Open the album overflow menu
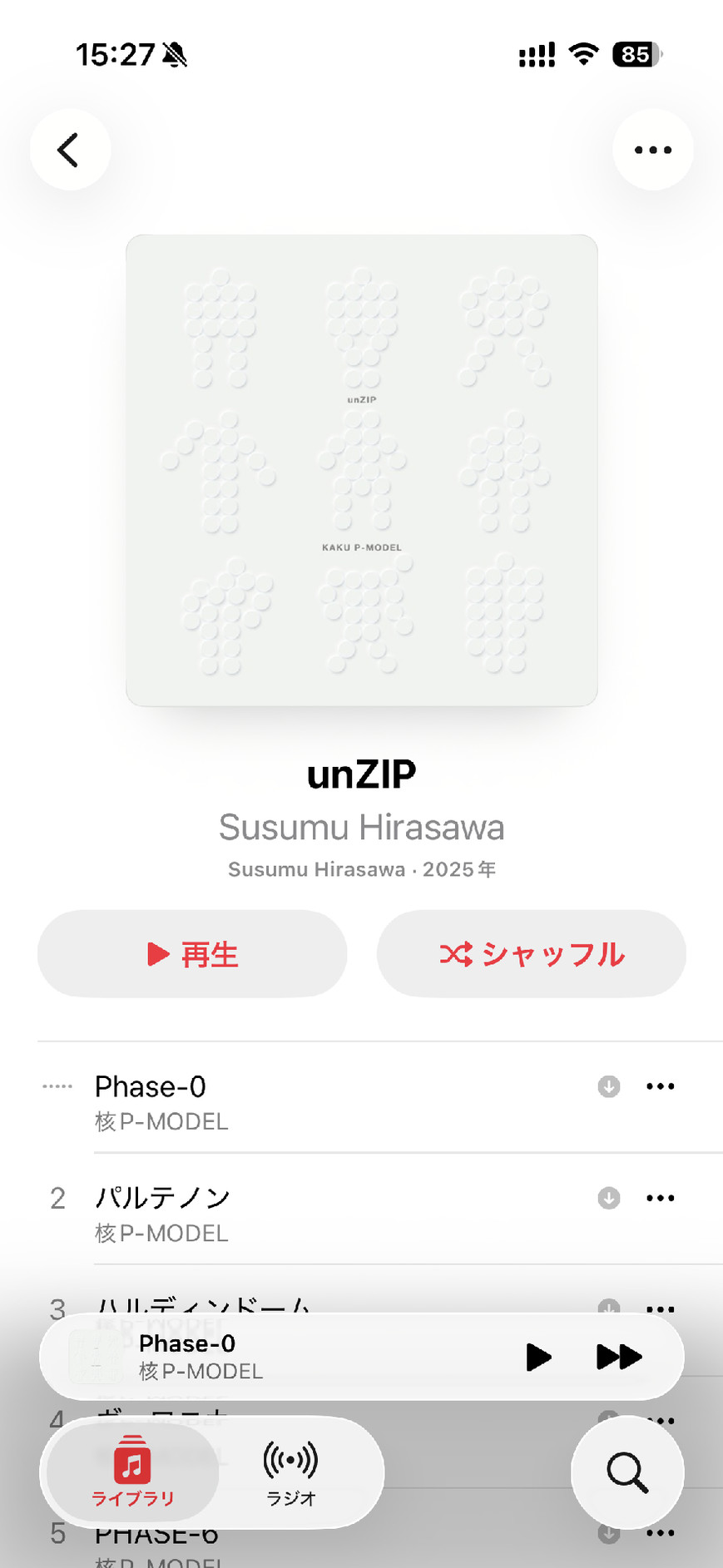This screenshot has height=1568, width=723. 652,150
